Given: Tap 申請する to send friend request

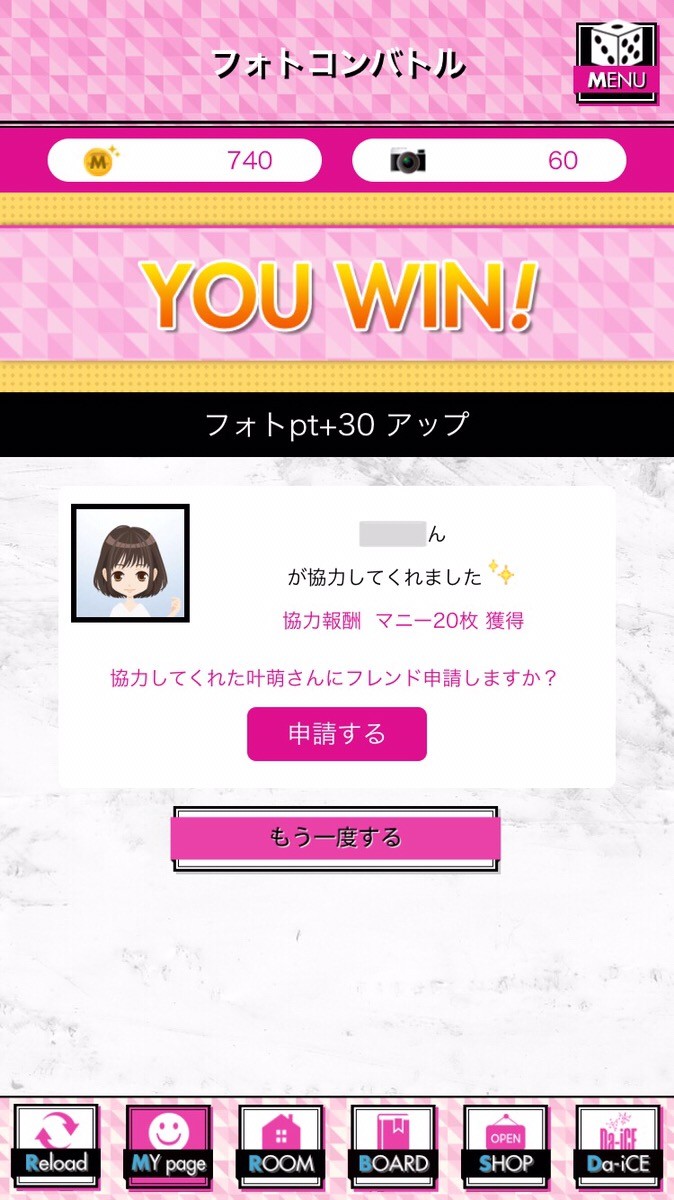Looking at the screenshot, I should pos(337,734).
